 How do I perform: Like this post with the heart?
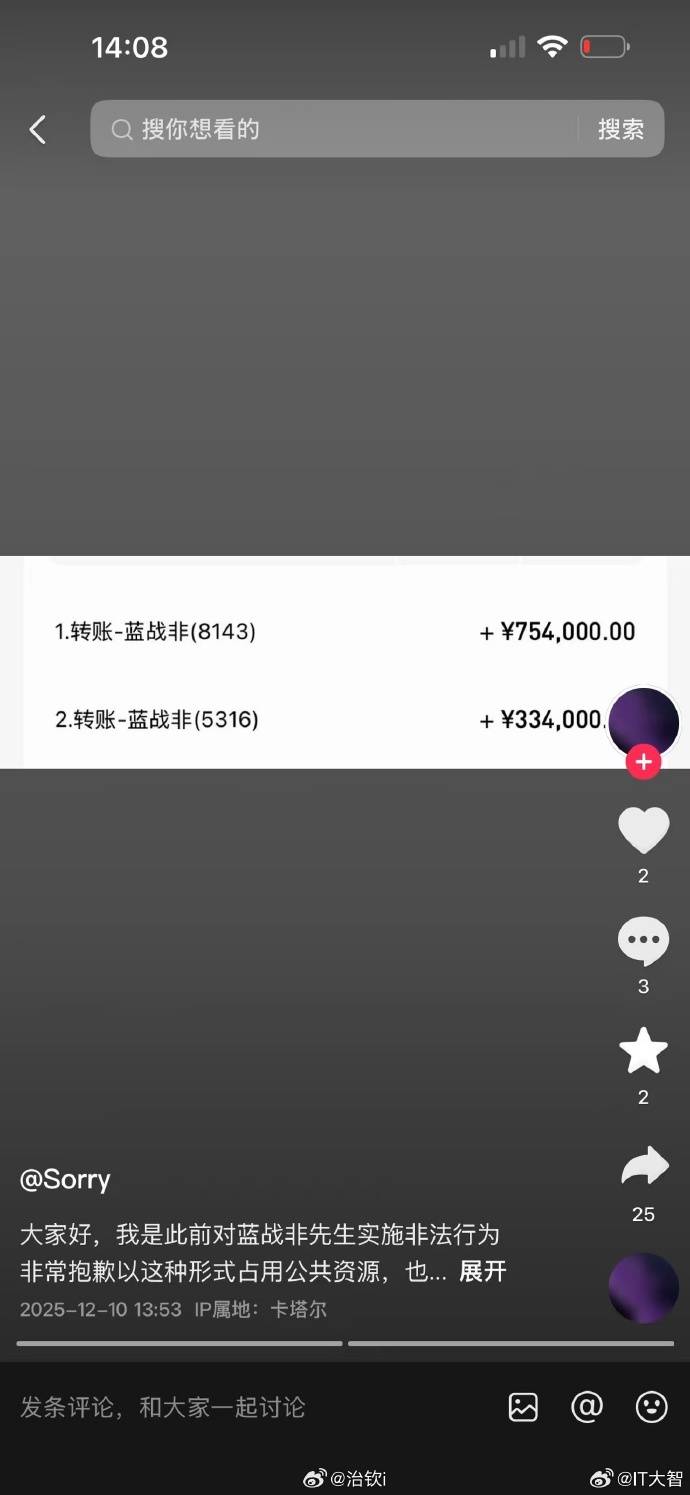pos(643,830)
